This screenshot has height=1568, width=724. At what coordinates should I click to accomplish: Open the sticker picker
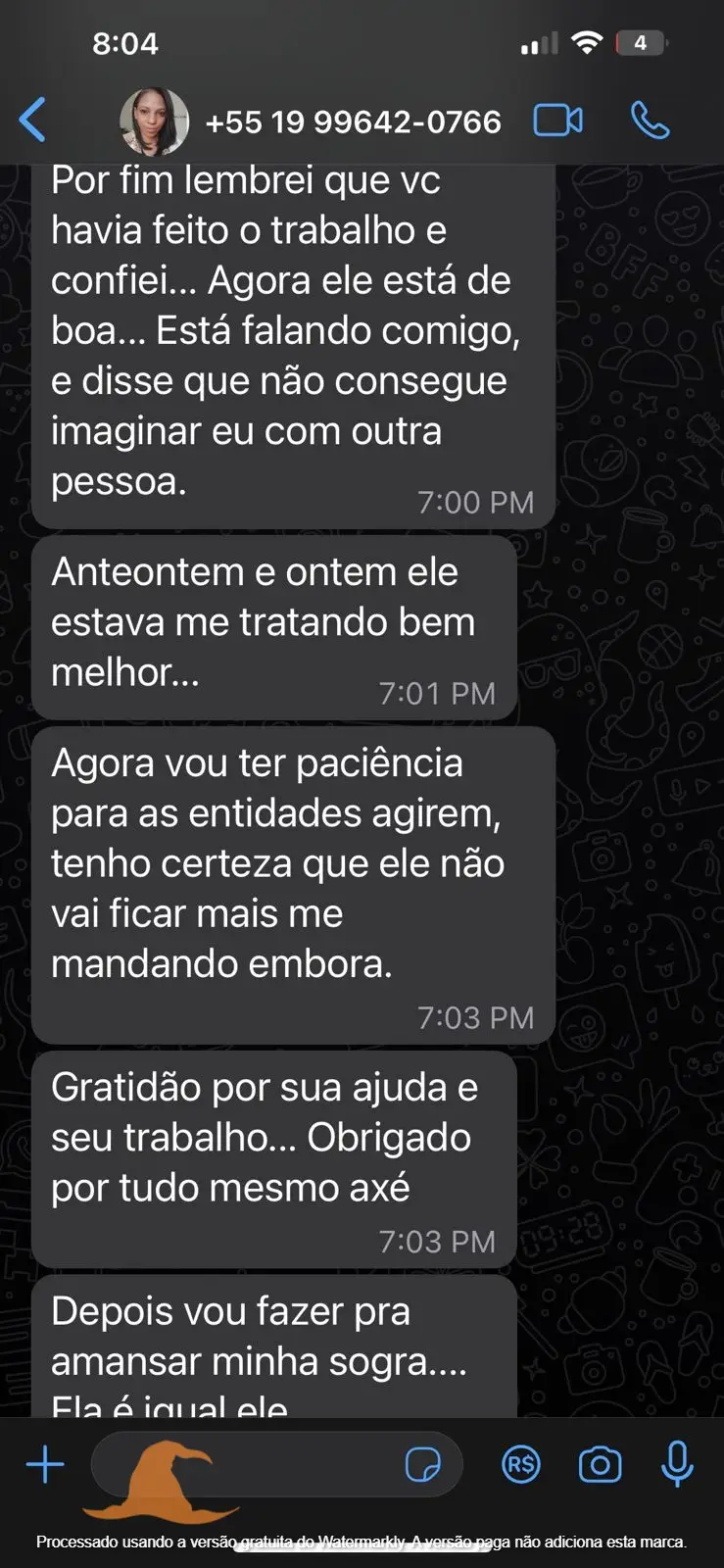tap(422, 1465)
